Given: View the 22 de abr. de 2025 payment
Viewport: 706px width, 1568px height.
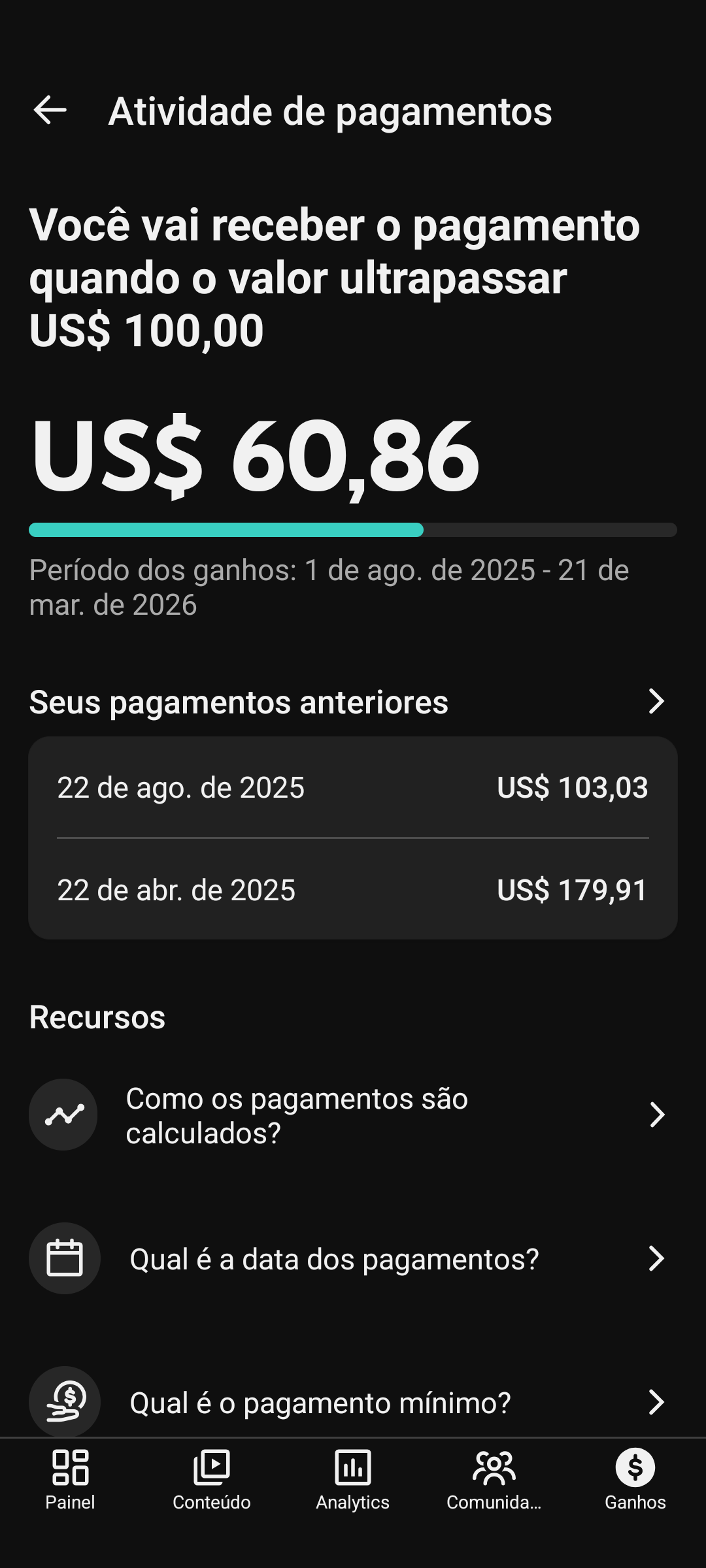Looking at the screenshot, I should (x=353, y=890).
